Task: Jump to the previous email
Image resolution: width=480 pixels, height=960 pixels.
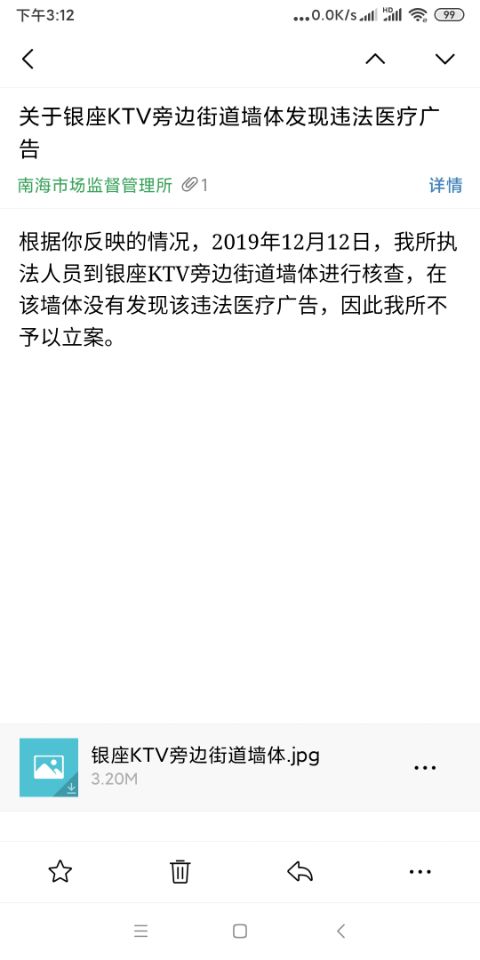Action: pos(375,59)
